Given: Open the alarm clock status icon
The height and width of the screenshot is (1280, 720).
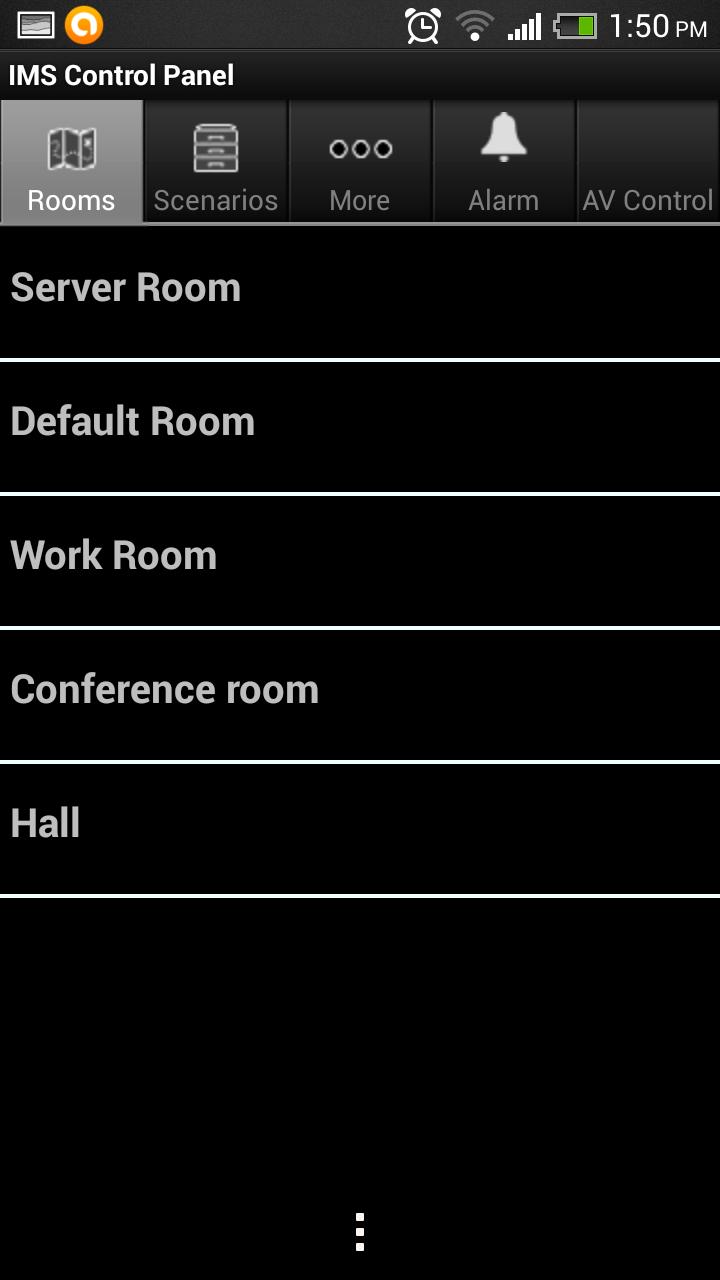Looking at the screenshot, I should (x=421, y=24).
